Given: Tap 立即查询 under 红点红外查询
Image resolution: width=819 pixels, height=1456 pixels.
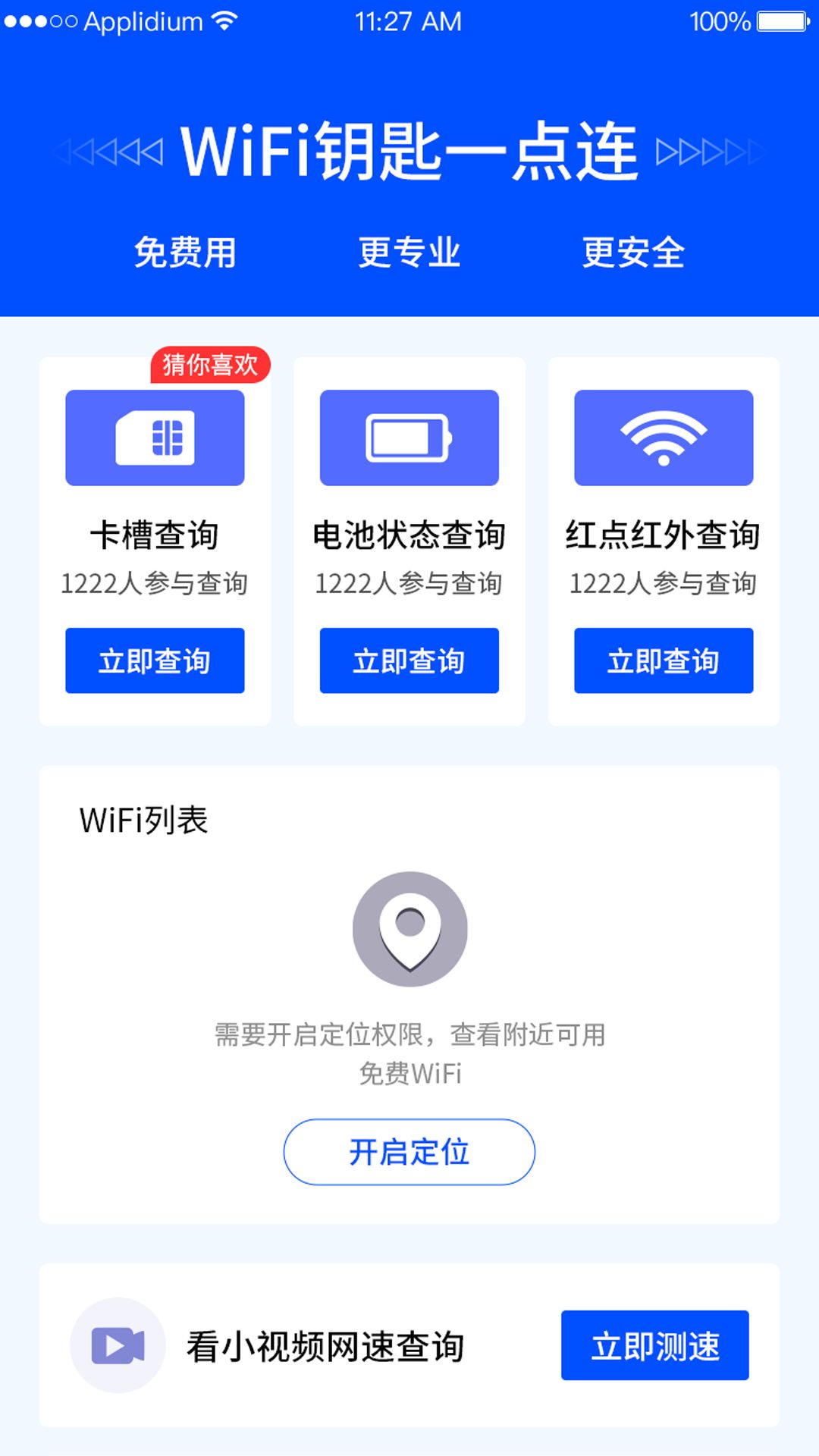Looking at the screenshot, I should coord(664,661).
